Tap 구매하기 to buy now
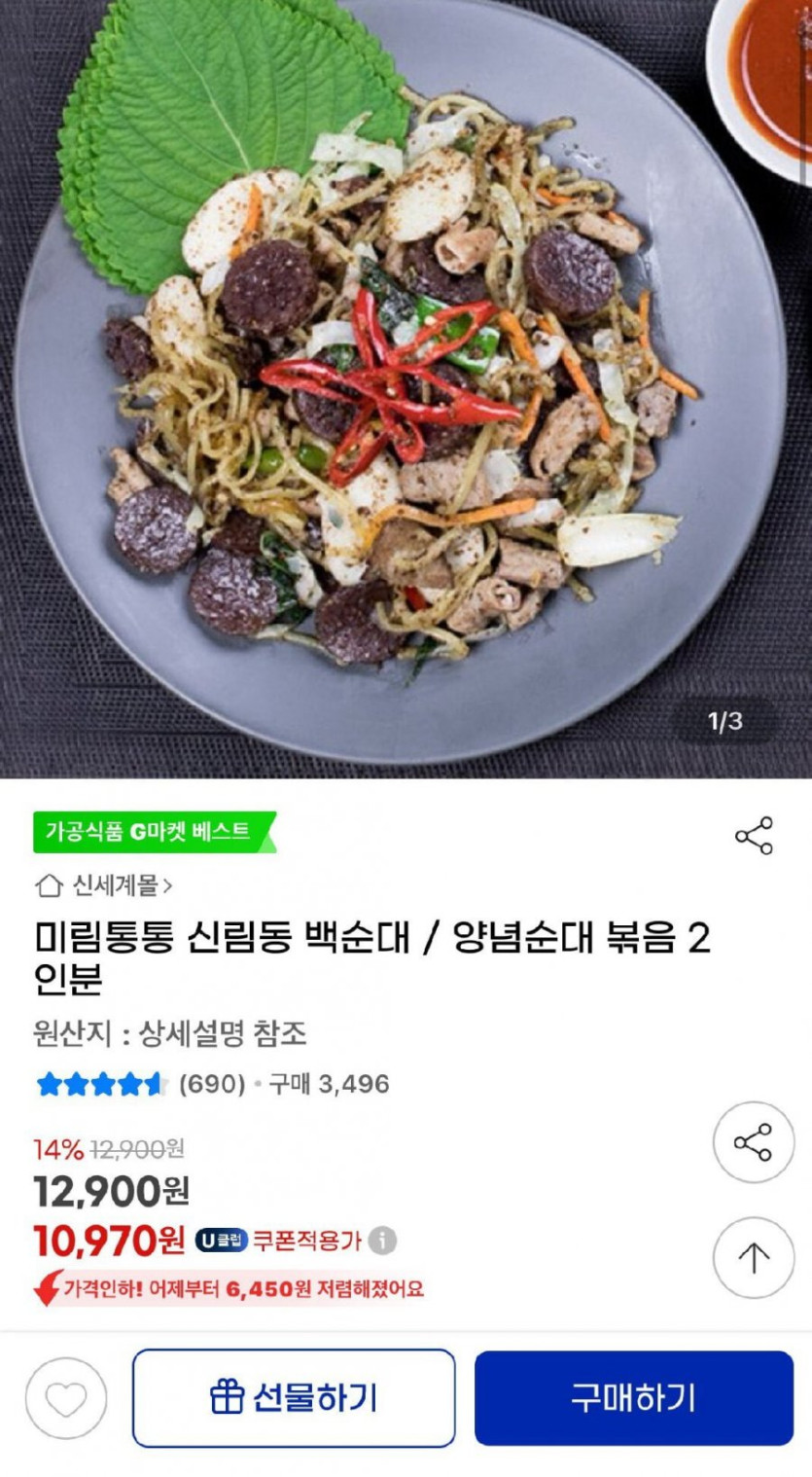Screen dimensions: 812x1477 click(633, 1398)
